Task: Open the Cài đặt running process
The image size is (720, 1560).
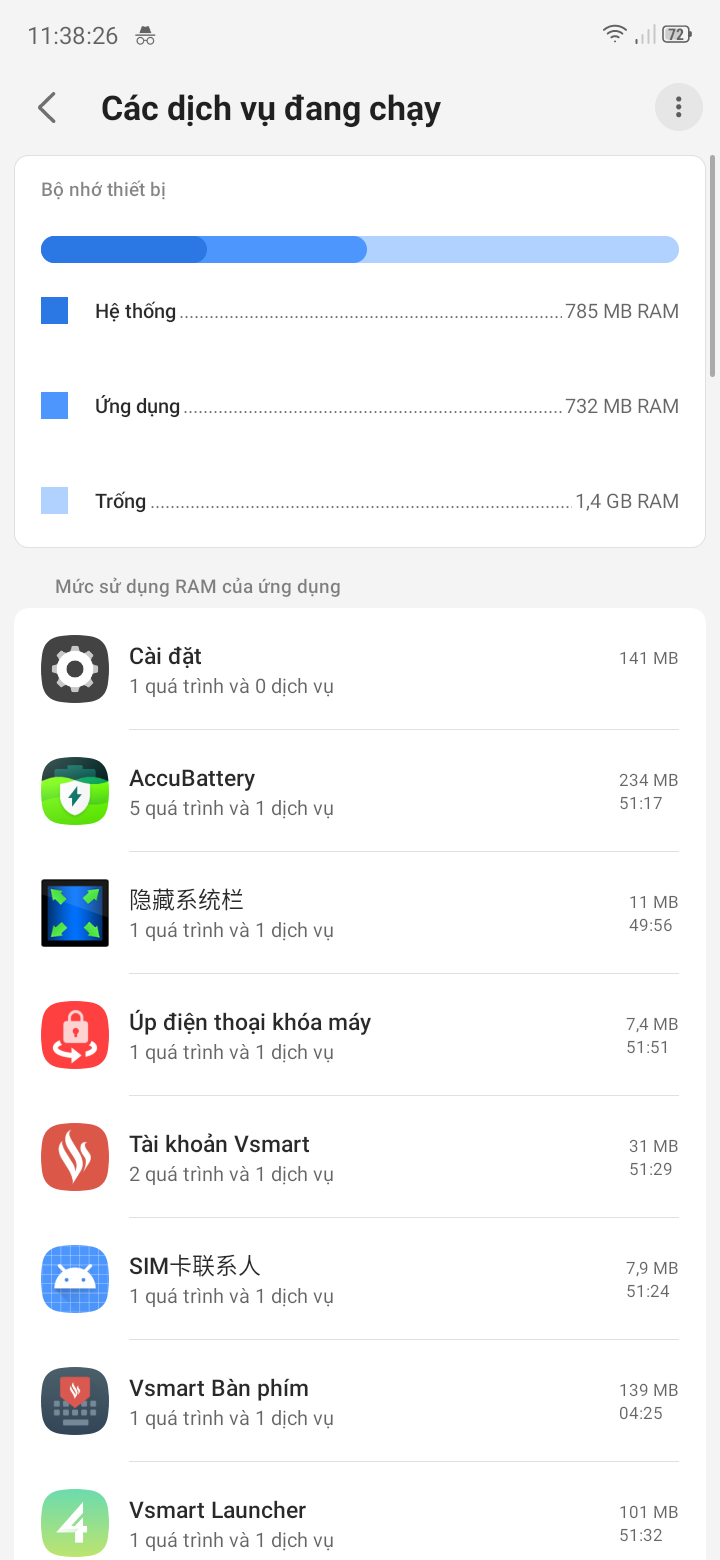Action: click(360, 670)
